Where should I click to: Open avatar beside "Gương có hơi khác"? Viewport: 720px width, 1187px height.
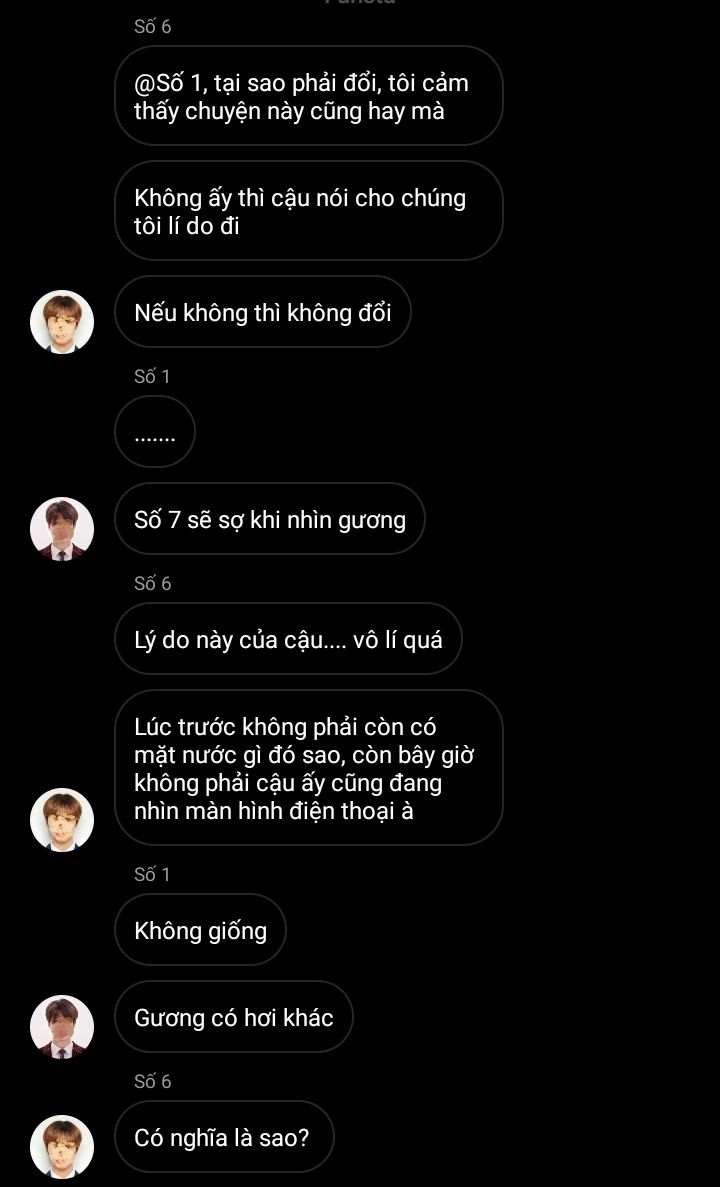click(62, 1027)
